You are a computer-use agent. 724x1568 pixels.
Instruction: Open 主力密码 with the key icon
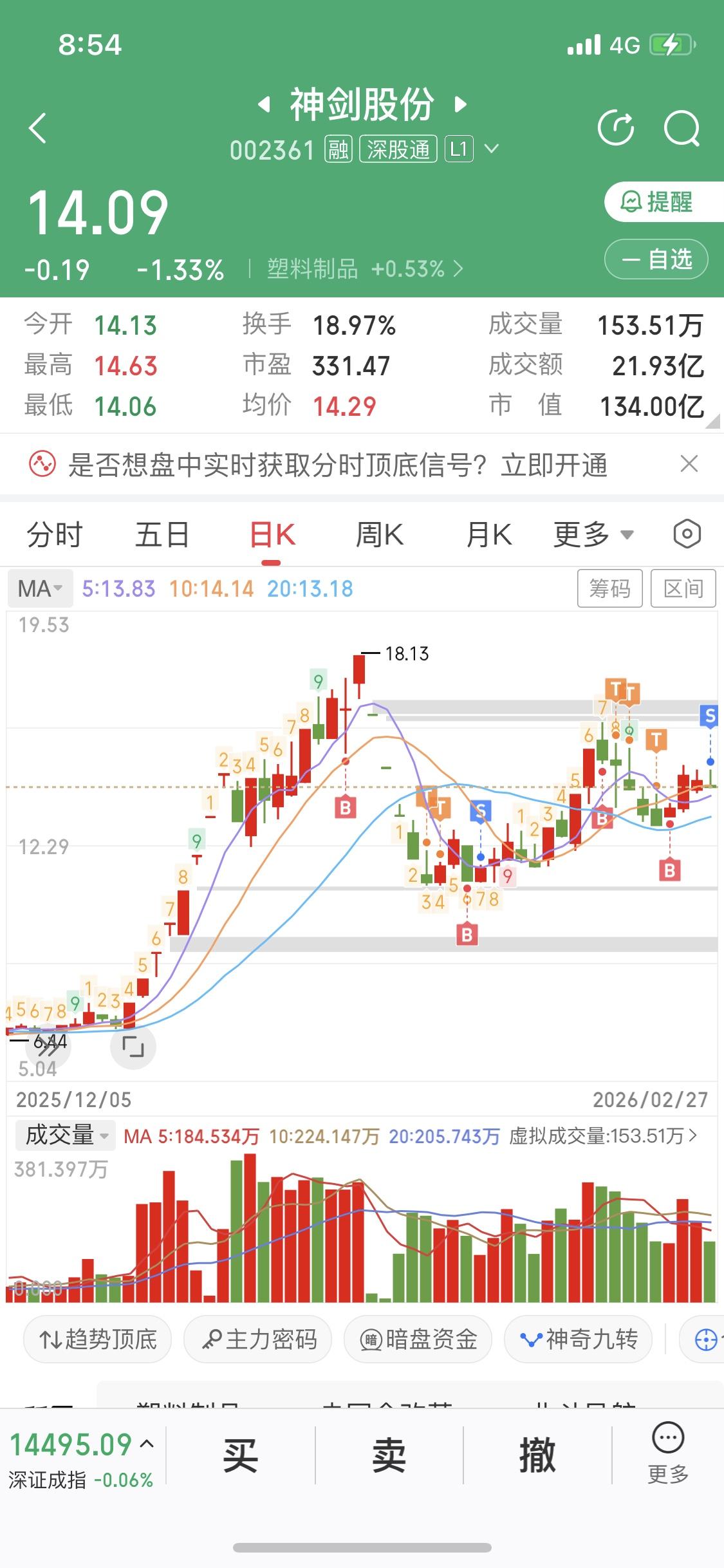(x=257, y=1339)
